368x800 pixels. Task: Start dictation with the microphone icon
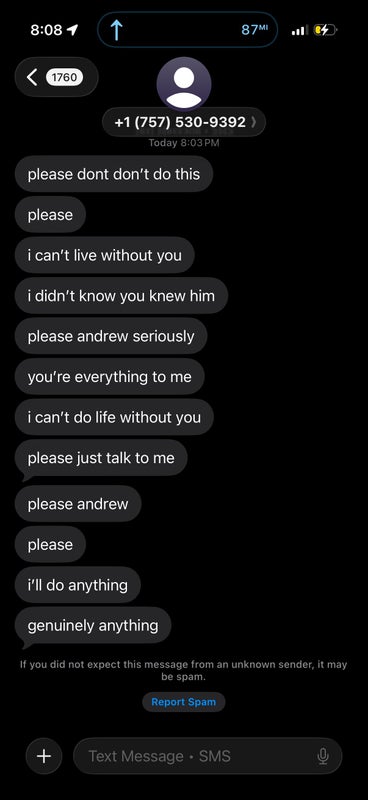[323, 756]
